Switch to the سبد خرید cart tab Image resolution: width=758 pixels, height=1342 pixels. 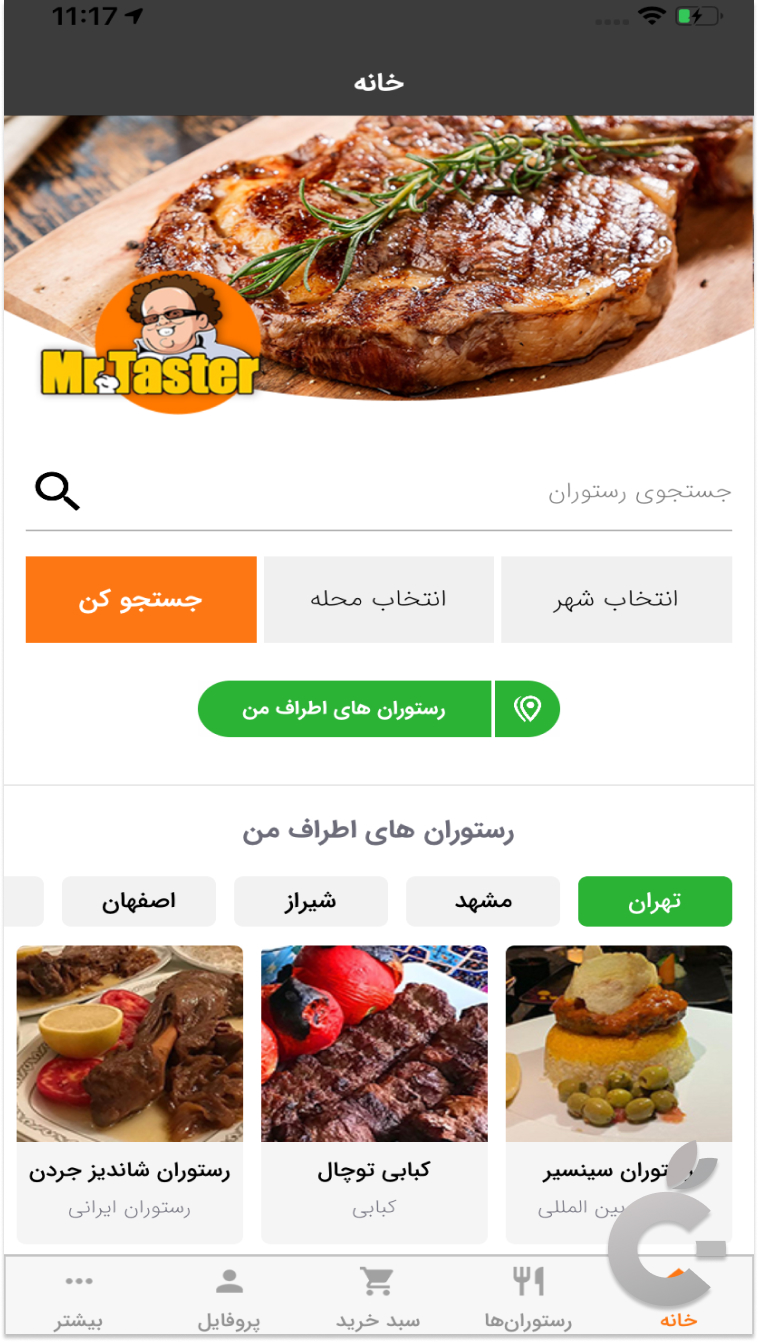tap(378, 1300)
